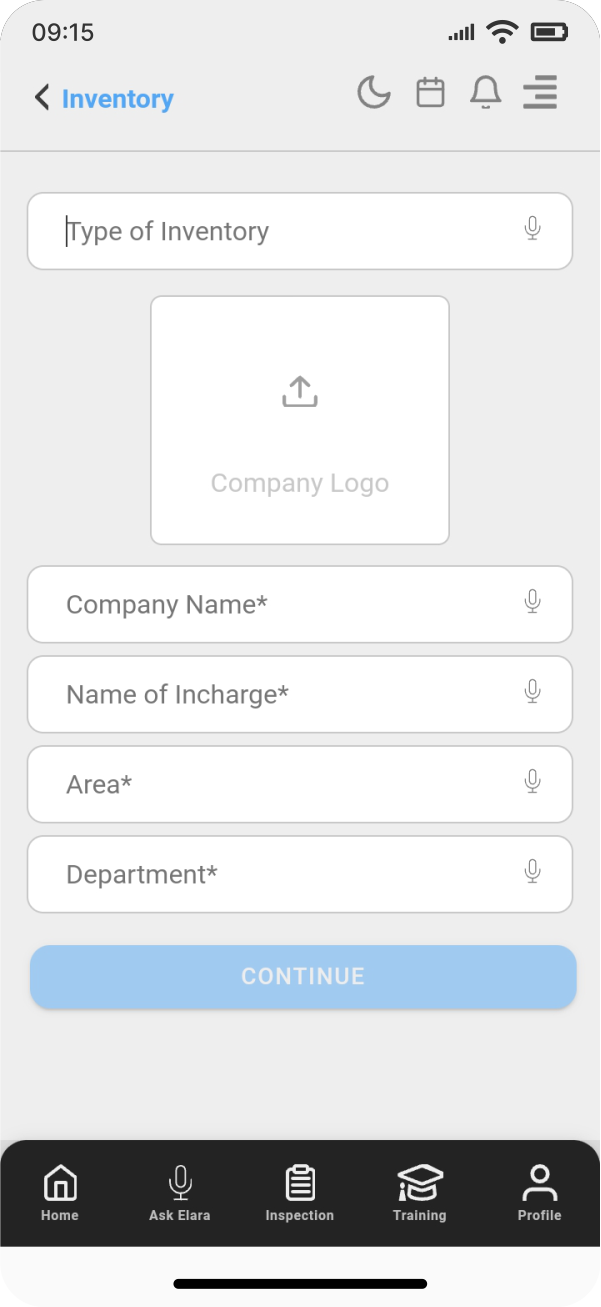Focus the Type of Inventory field
This screenshot has width=601, height=1307.
(280, 231)
